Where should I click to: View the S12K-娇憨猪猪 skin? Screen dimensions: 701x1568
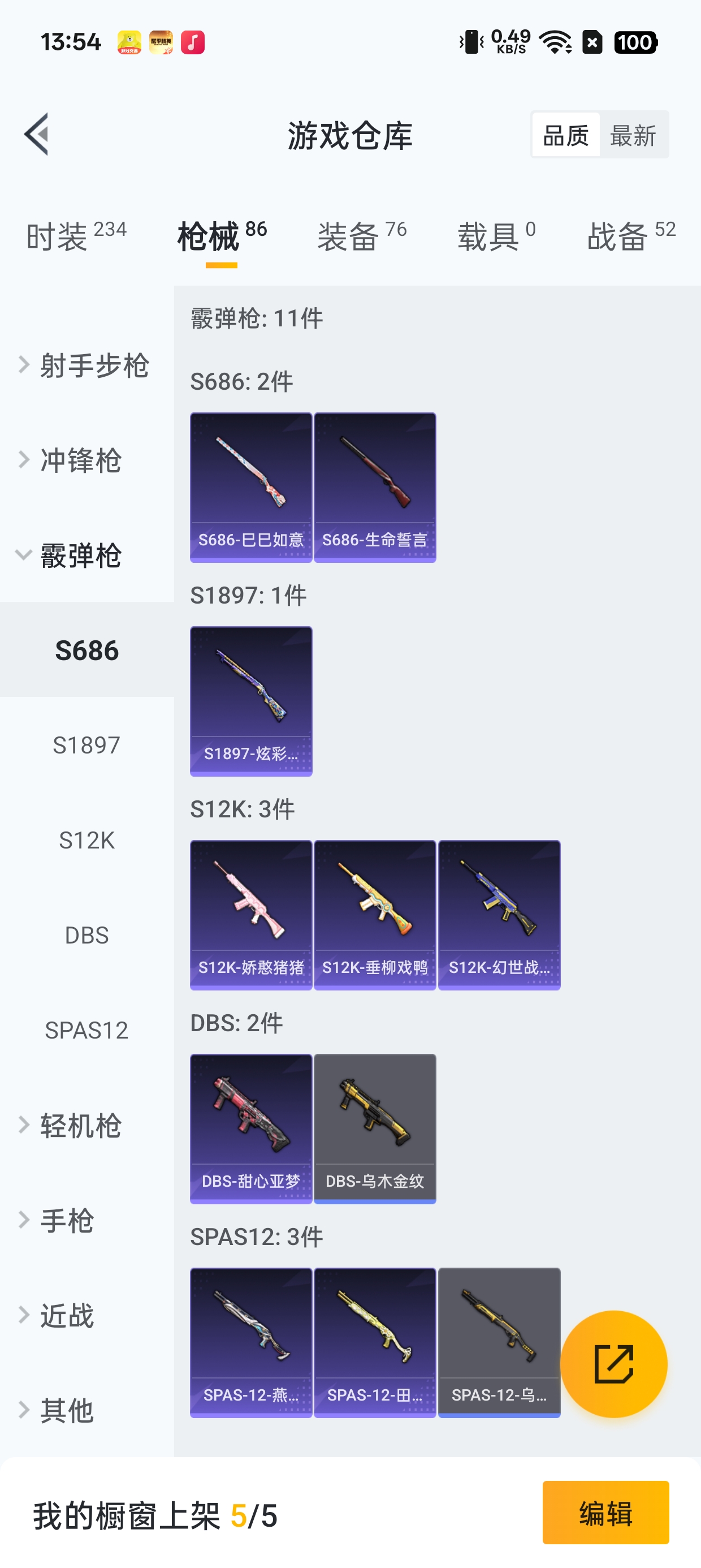(x=250, y=915)
